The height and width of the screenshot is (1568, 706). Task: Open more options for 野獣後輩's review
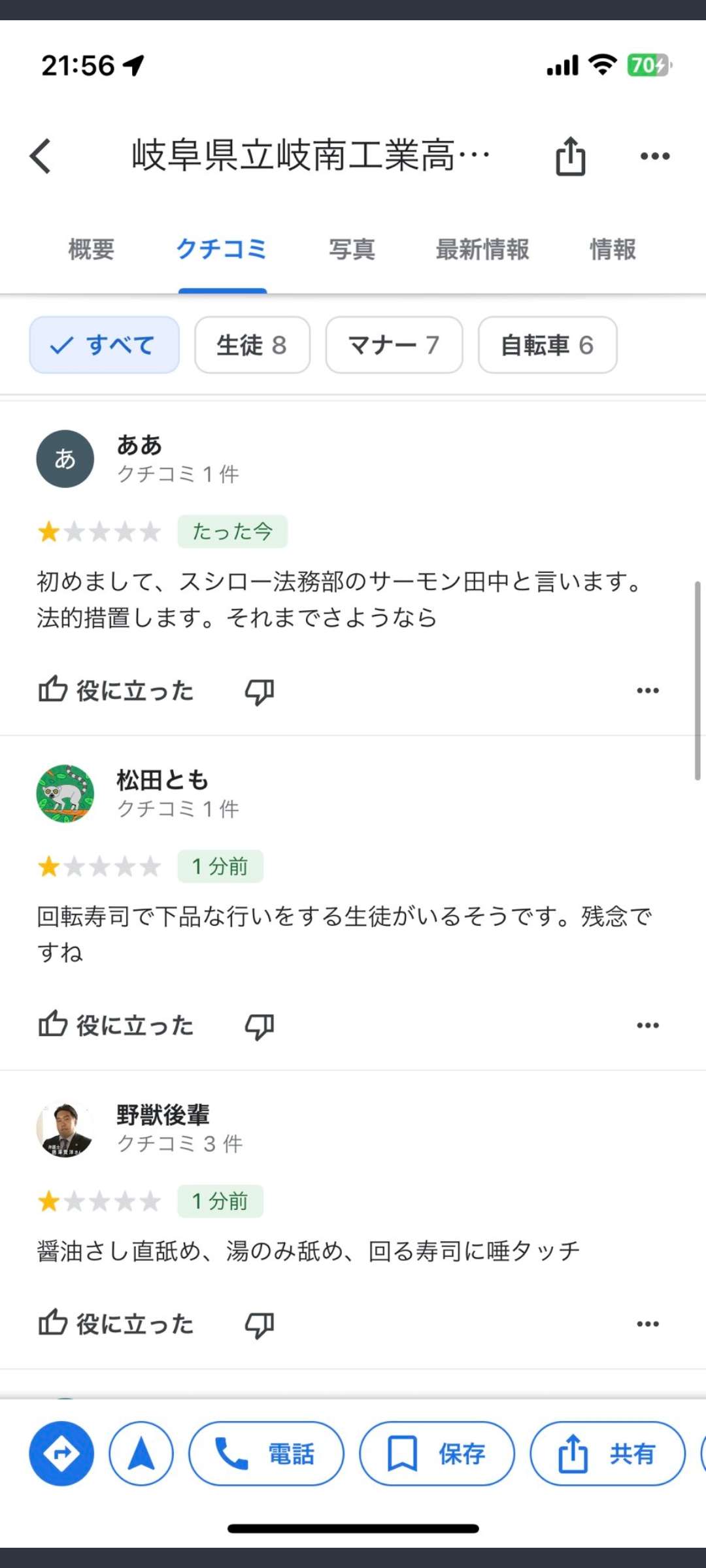[x=647, y=1324]
